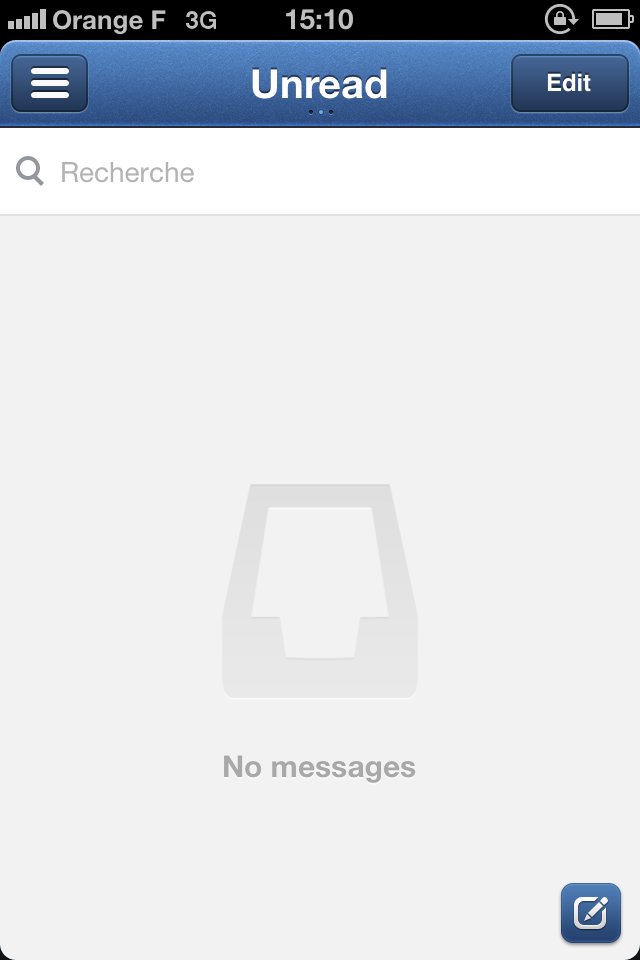Open the hamburger menu drawer
This screenshot has width=640, height=960.
coord(49,83)
